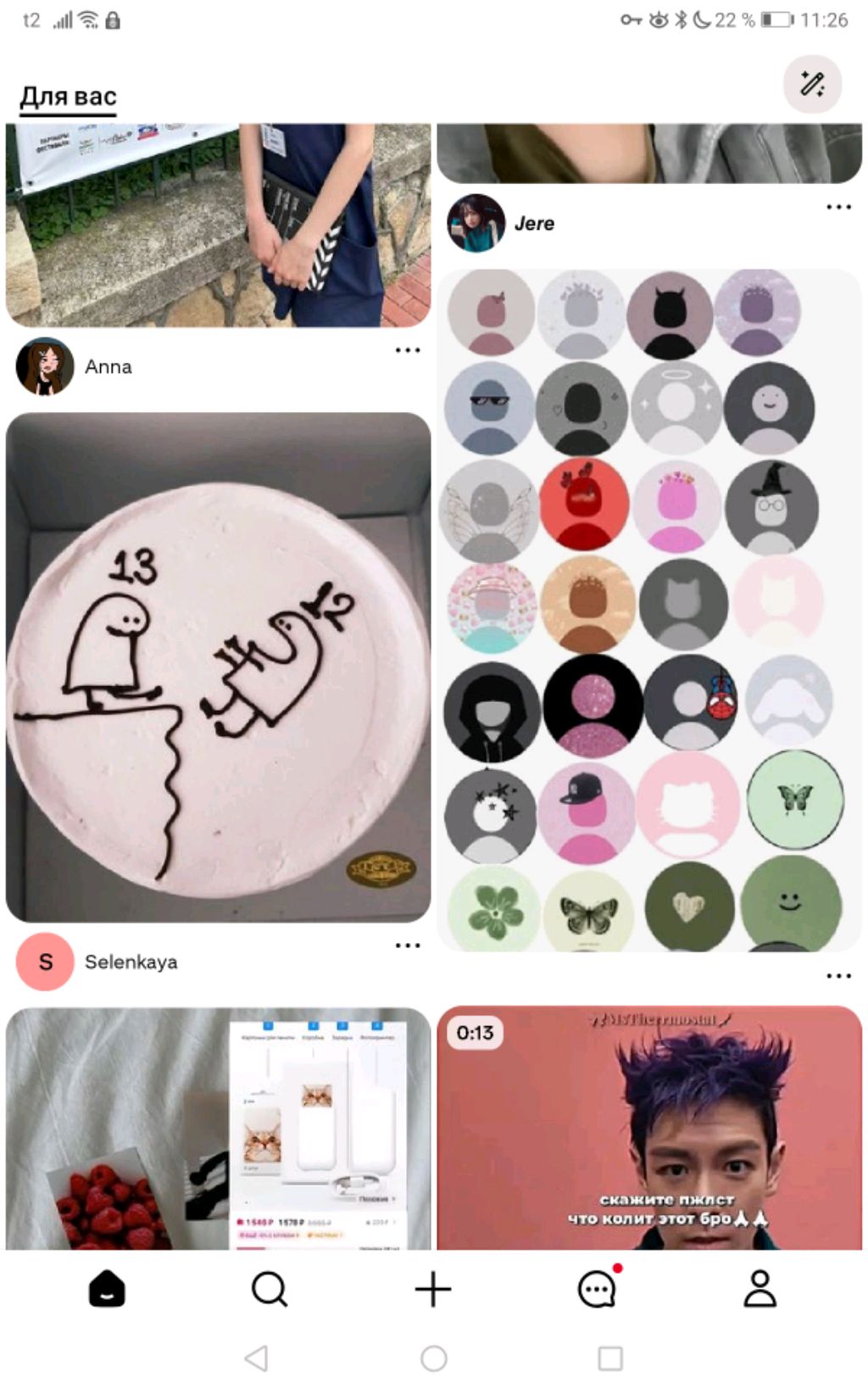Image resolution: width=868 pixels, height=1389 pixels.
Task: Open options for the avatar collage pin
Action: (x=838, y=976)
